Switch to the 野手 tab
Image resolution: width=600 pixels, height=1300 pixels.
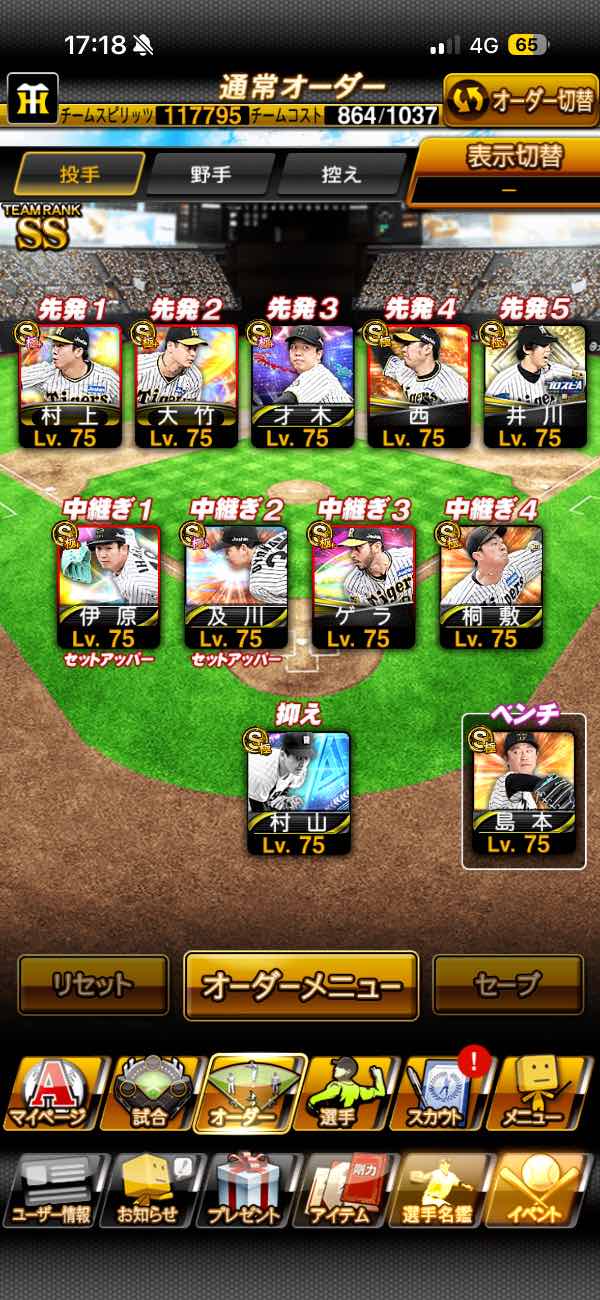211,174
